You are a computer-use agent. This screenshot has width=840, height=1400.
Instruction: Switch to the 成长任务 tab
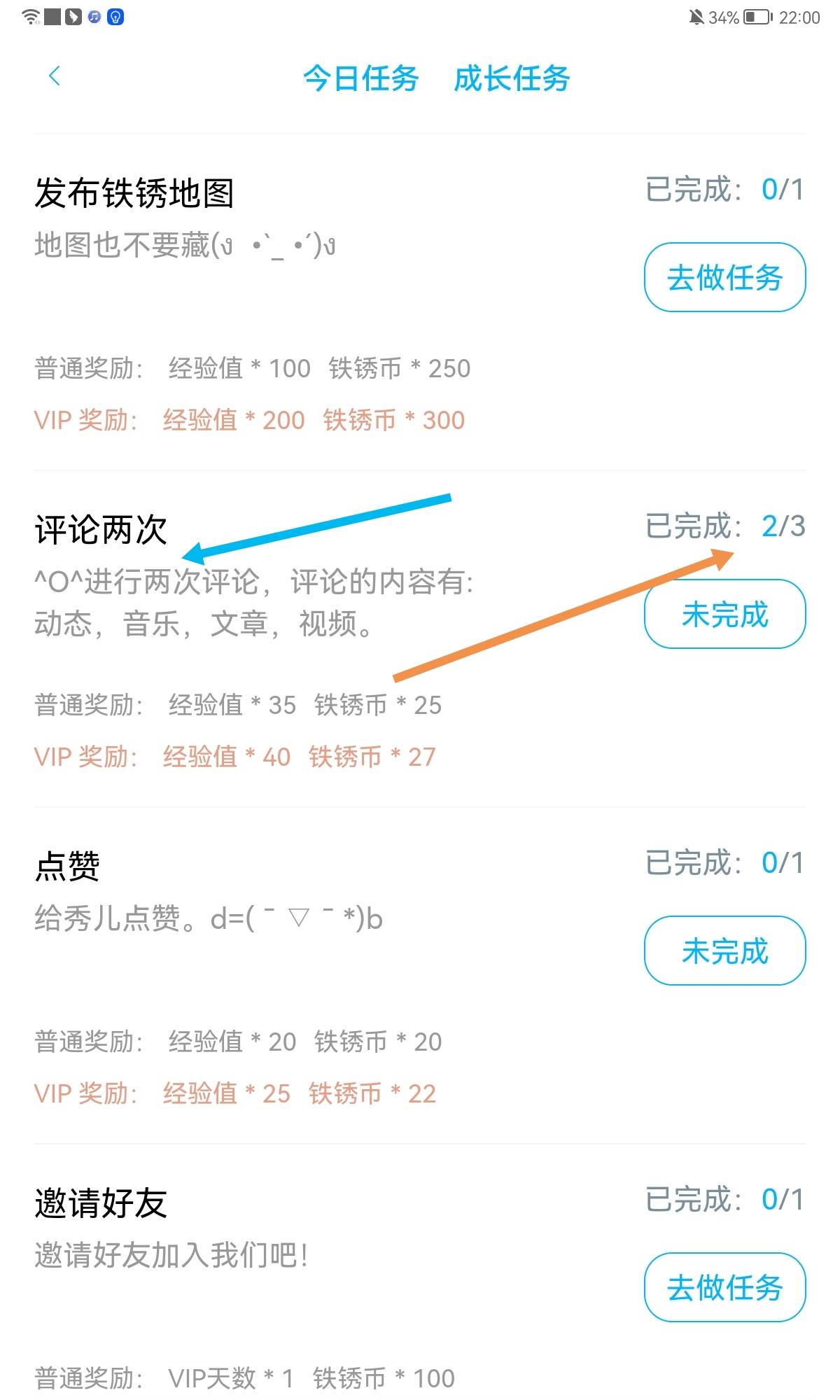point(512,78)
